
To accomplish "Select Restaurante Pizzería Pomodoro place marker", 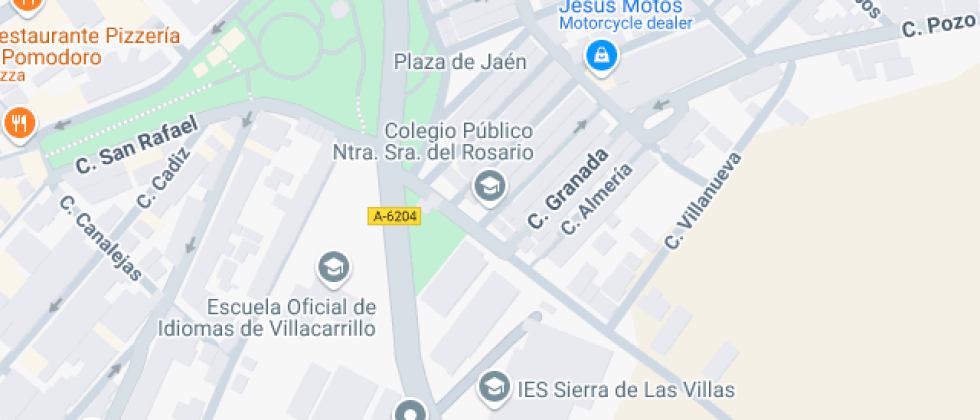I will (x=19, y=124).
